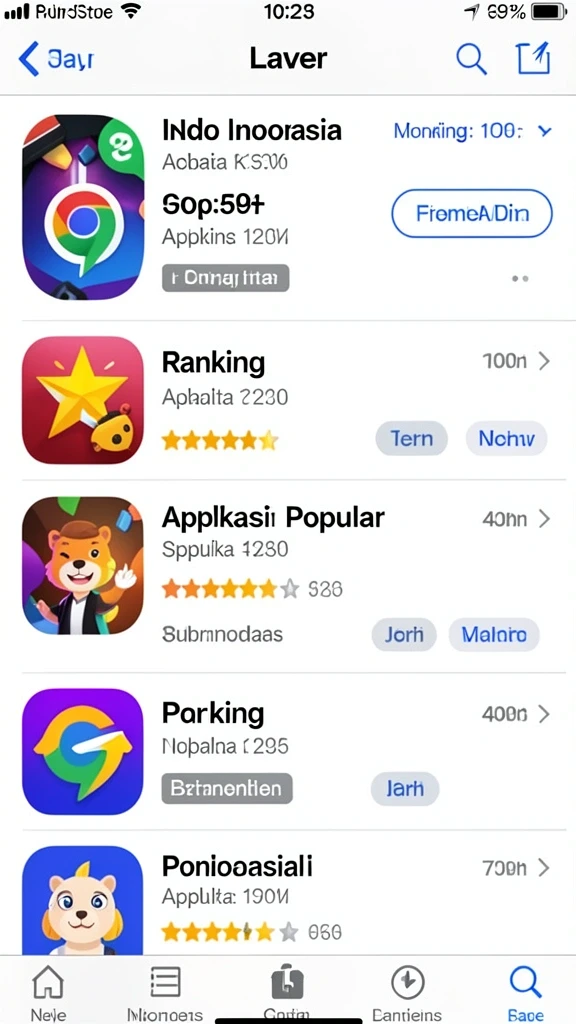Switch to the Bace search tab
Screen dimensions: 576x1024
click(x=526, y=993)
